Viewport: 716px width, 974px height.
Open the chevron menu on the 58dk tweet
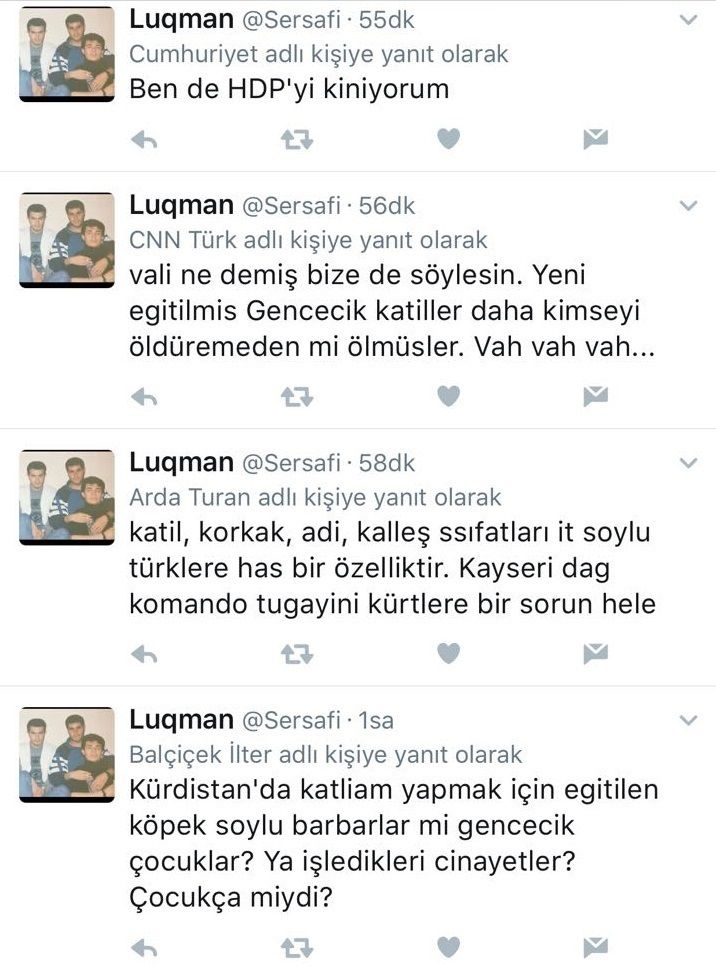pyautogui.click(x=688, y=463)
